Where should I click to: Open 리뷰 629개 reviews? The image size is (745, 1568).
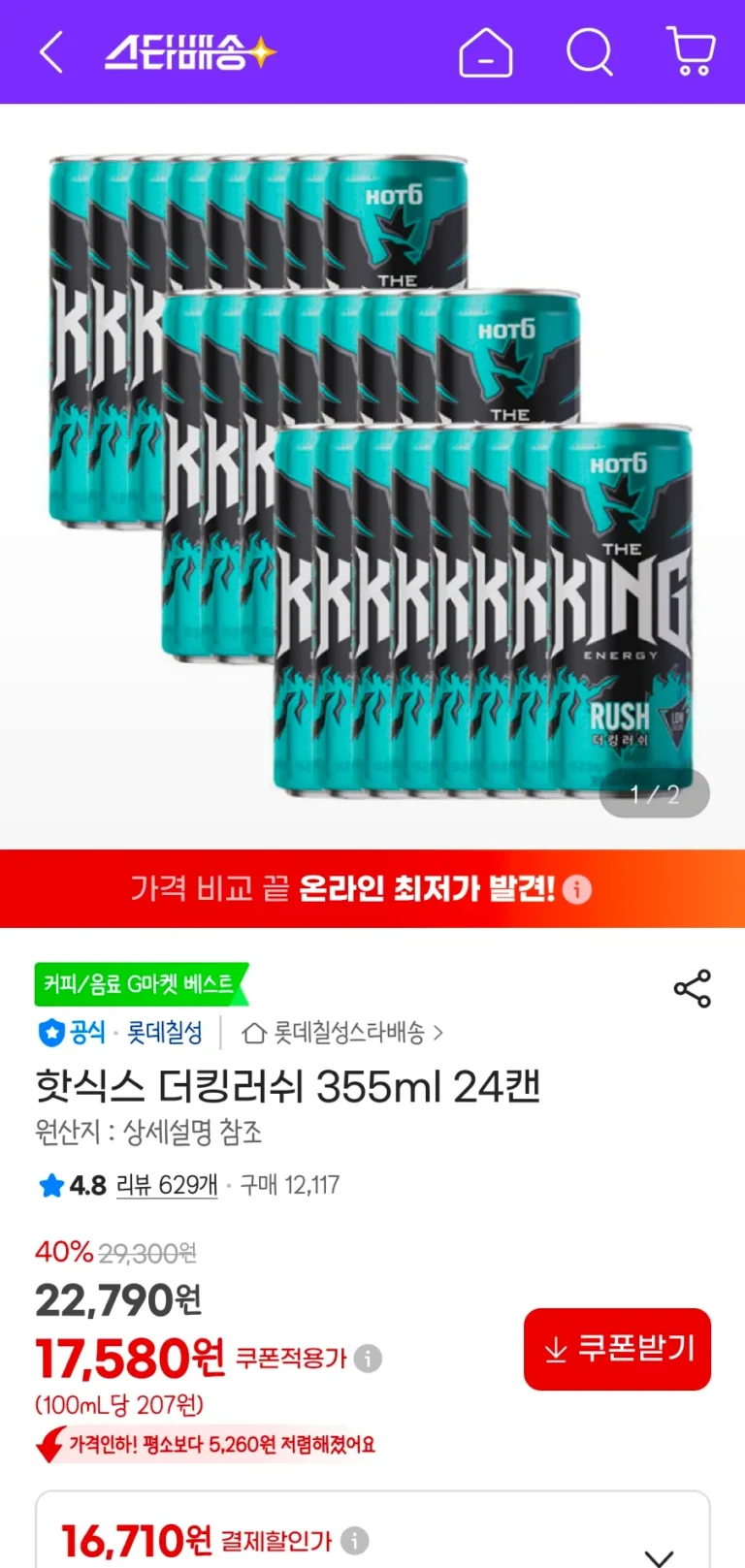coord(167,1185)
